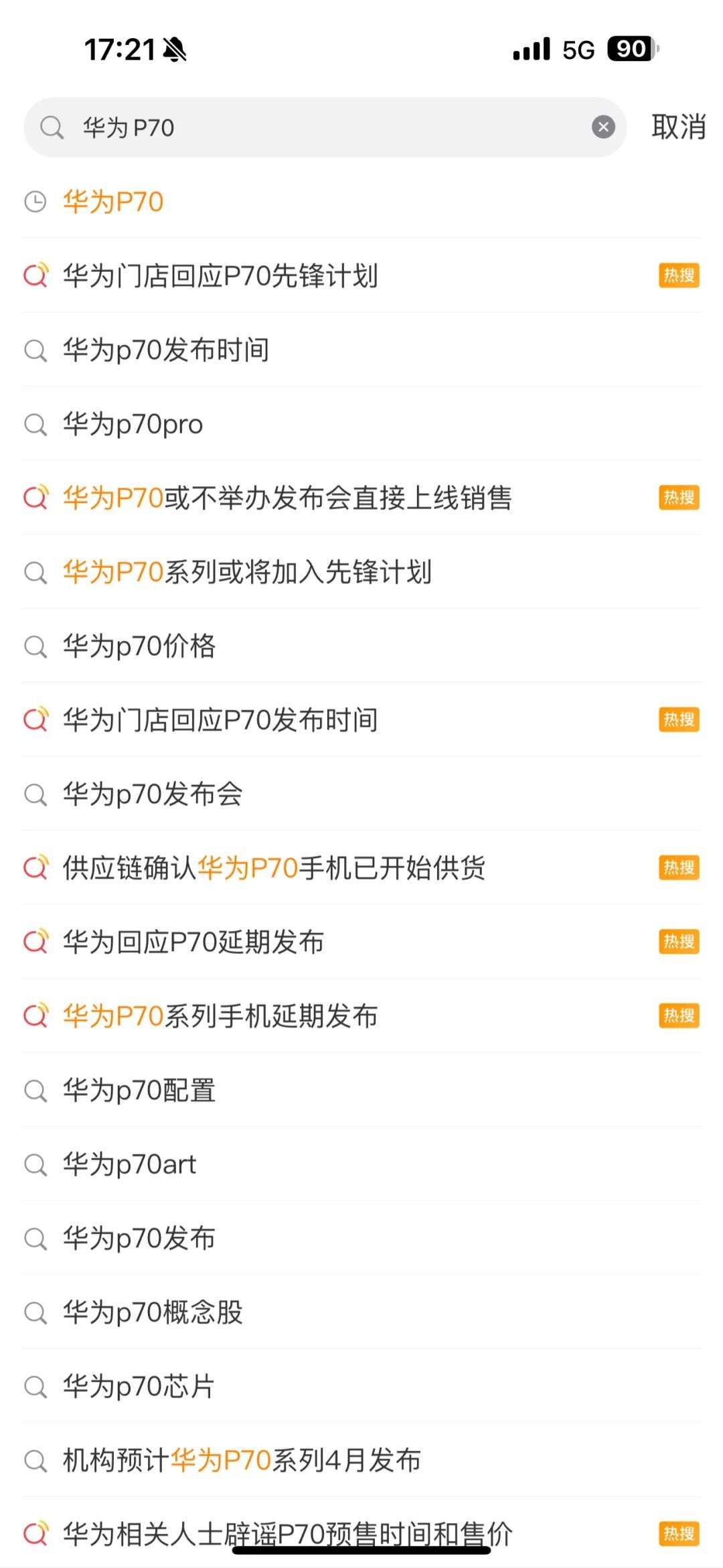
Task: Search for 华为p70概念股
Action: tap(153, 1312)
